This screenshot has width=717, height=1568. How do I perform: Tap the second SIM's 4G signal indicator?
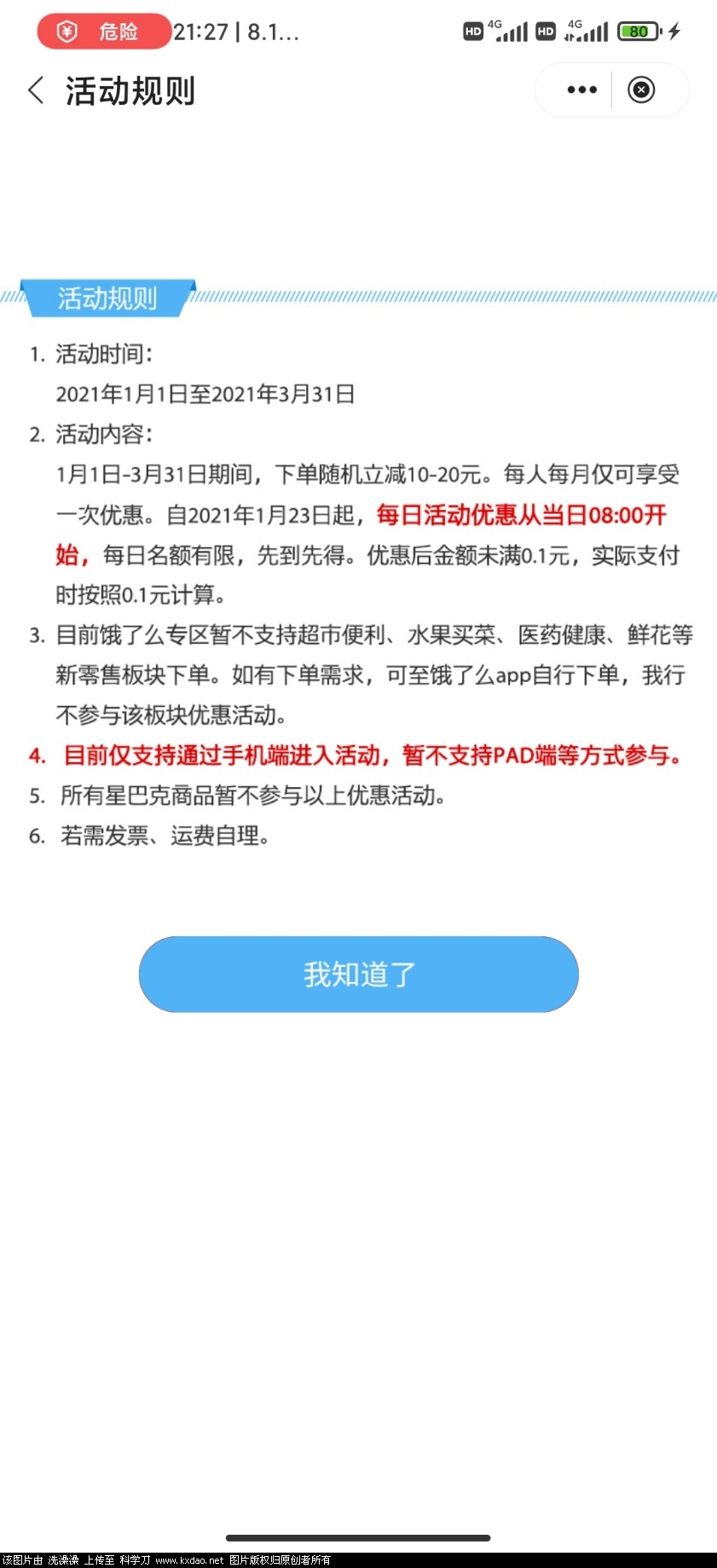[588, 32]
